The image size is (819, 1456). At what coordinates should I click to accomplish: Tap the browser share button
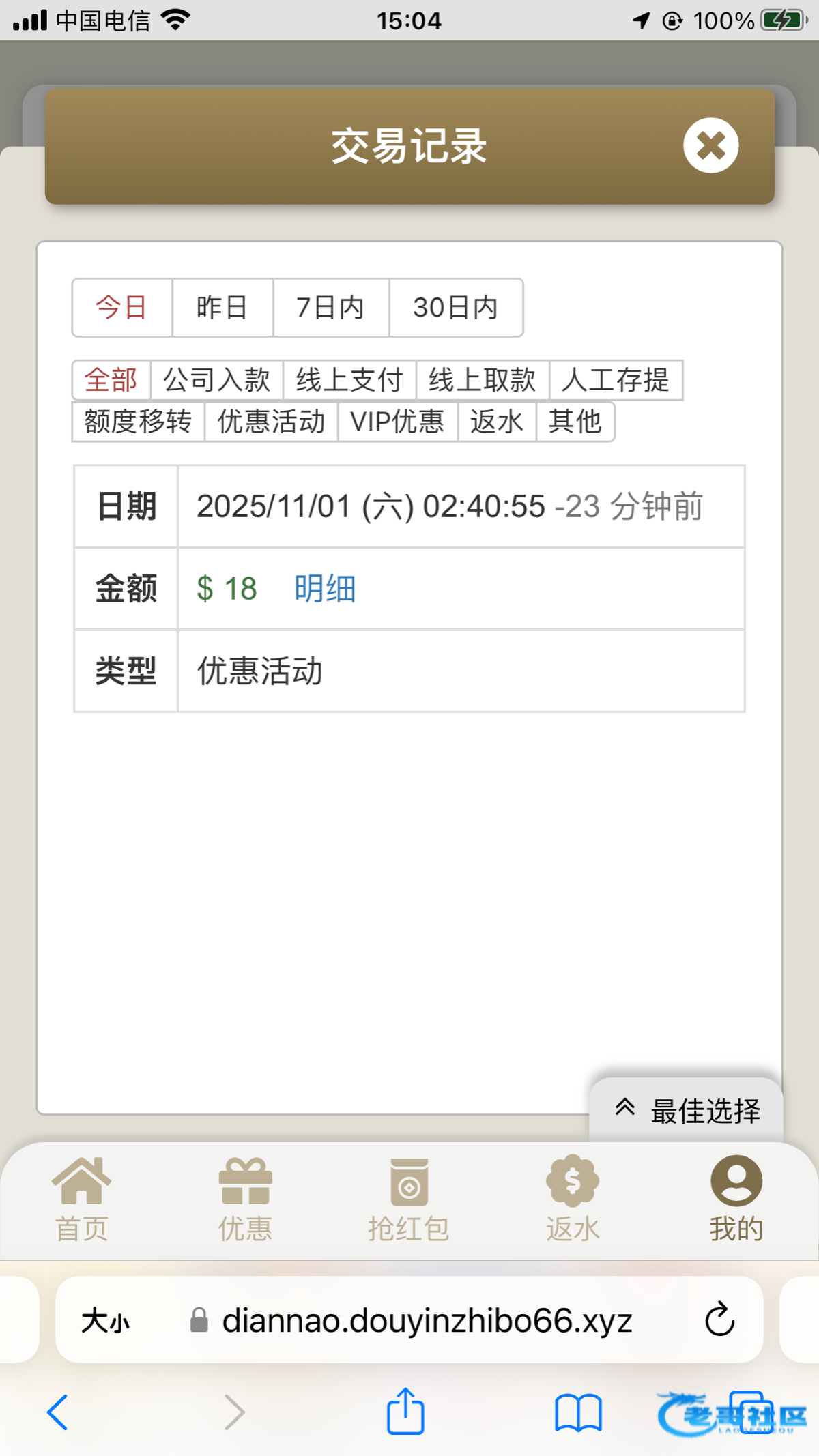405,1411
